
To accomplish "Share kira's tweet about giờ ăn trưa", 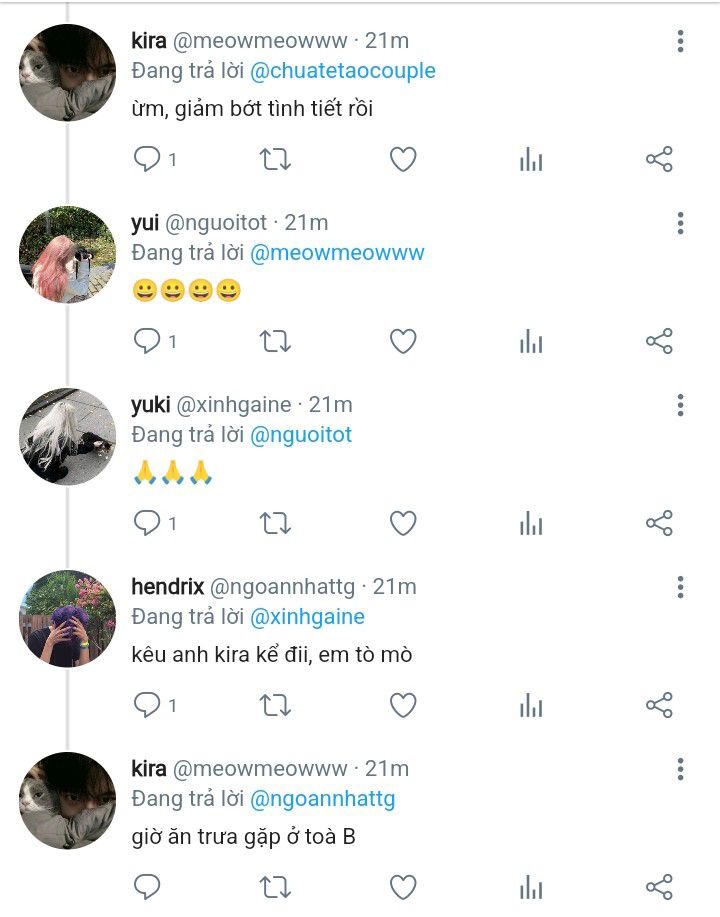I will (x=658, y=887).
